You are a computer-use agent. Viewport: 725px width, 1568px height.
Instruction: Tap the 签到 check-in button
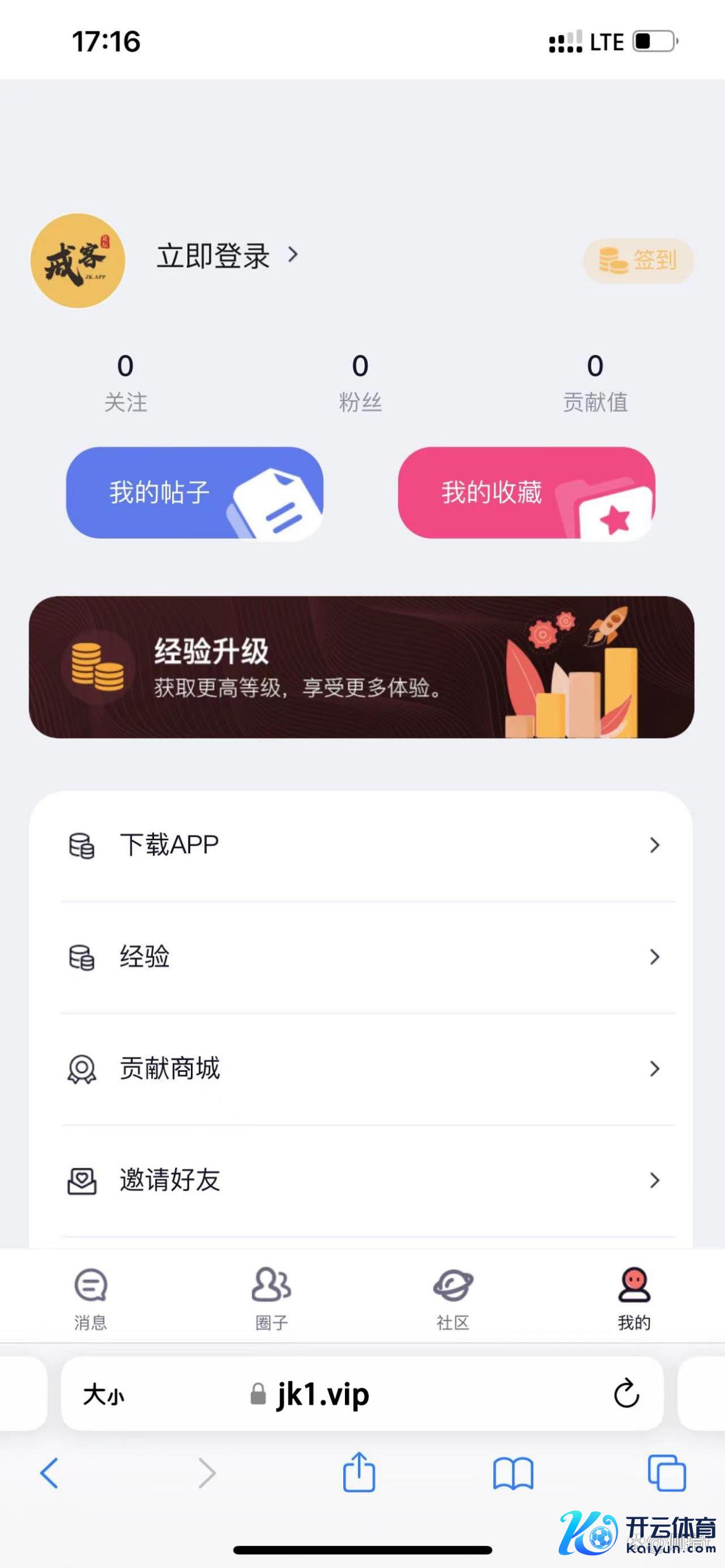tap(638, 260)
